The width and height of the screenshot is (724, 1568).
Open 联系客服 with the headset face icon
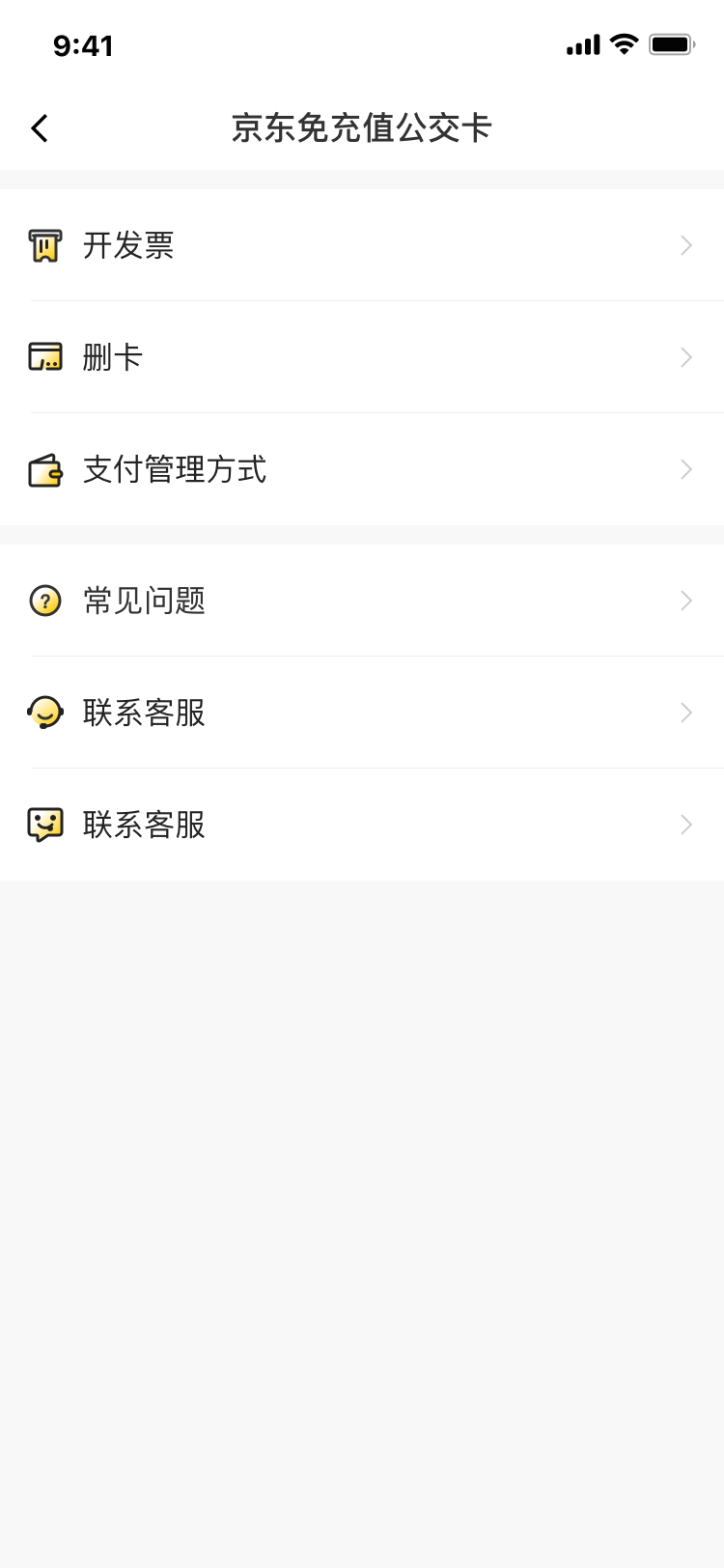[362, 713]
